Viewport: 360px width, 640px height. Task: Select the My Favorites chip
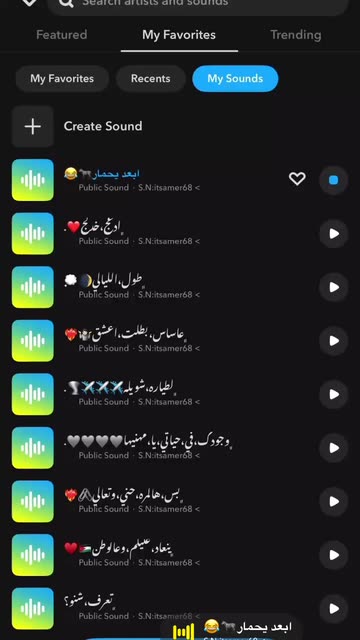(62, 78)
